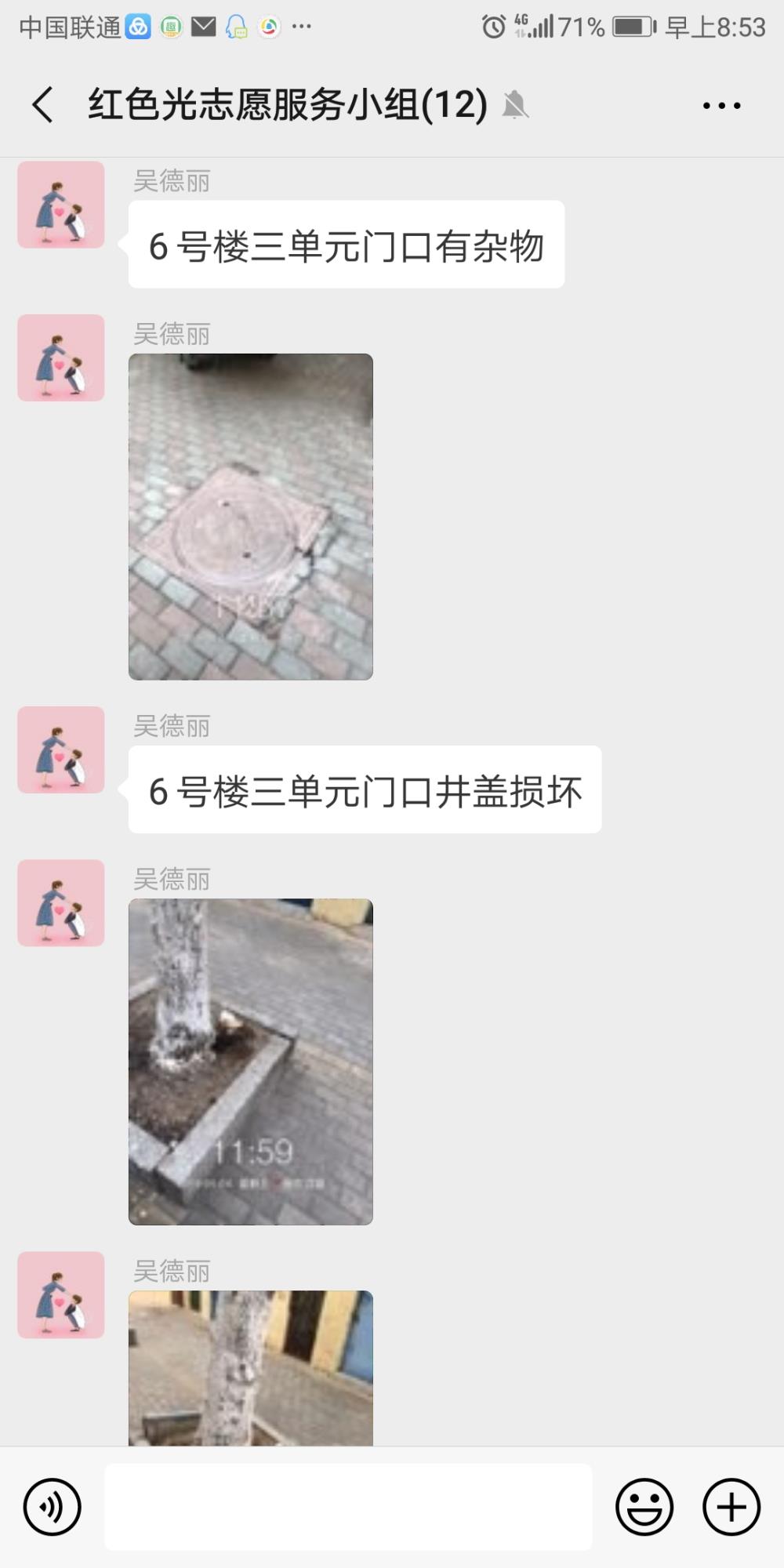784x1568 pixels.
Task: Open the emoji sticker panel
Action: click(644, 1507)
